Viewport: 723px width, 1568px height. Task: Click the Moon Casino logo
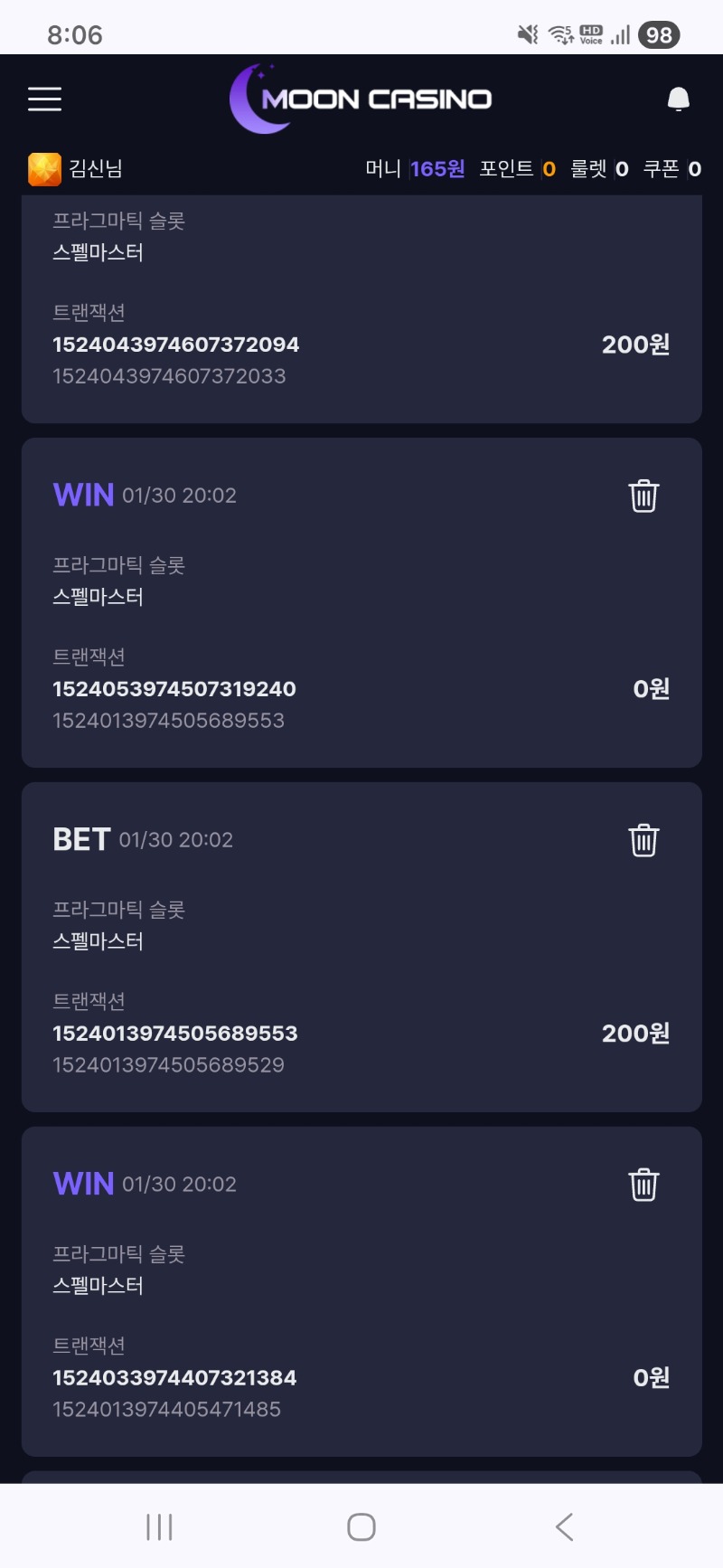pyautogui.click(x=361, y=98)
